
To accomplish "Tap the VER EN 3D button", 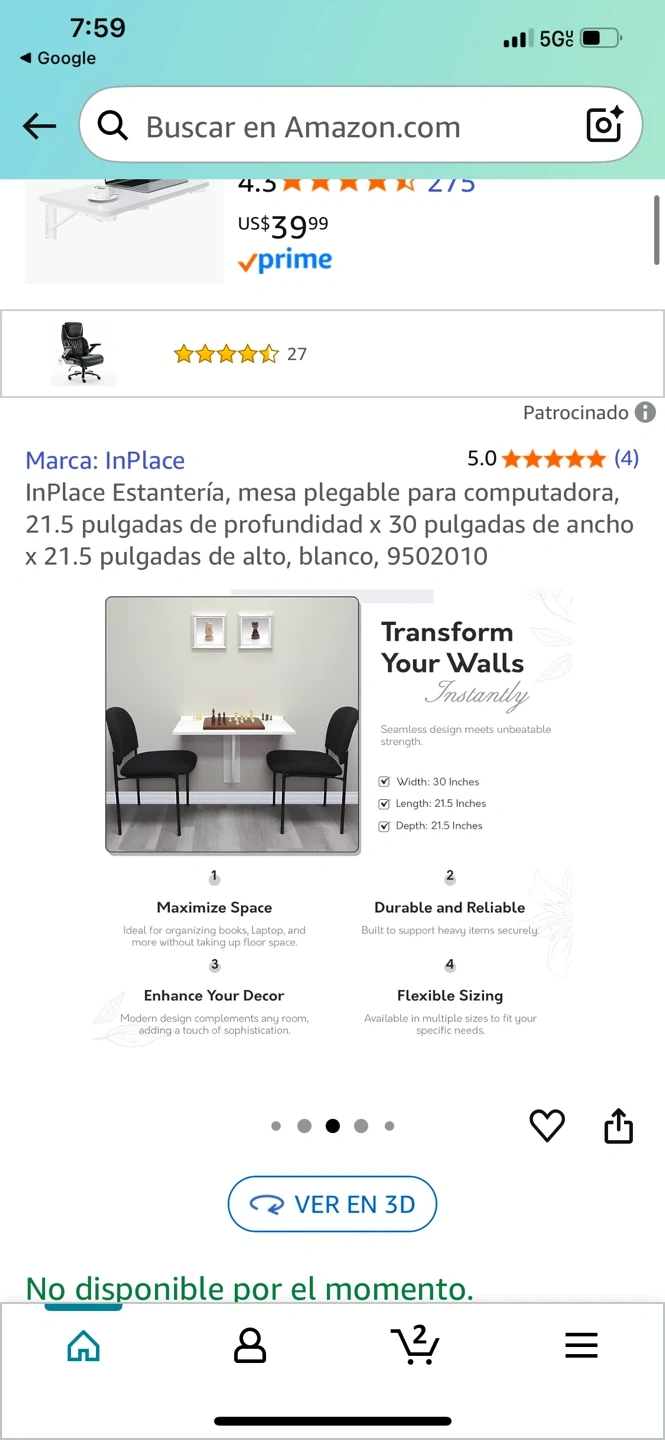I will click(332, 1204).
